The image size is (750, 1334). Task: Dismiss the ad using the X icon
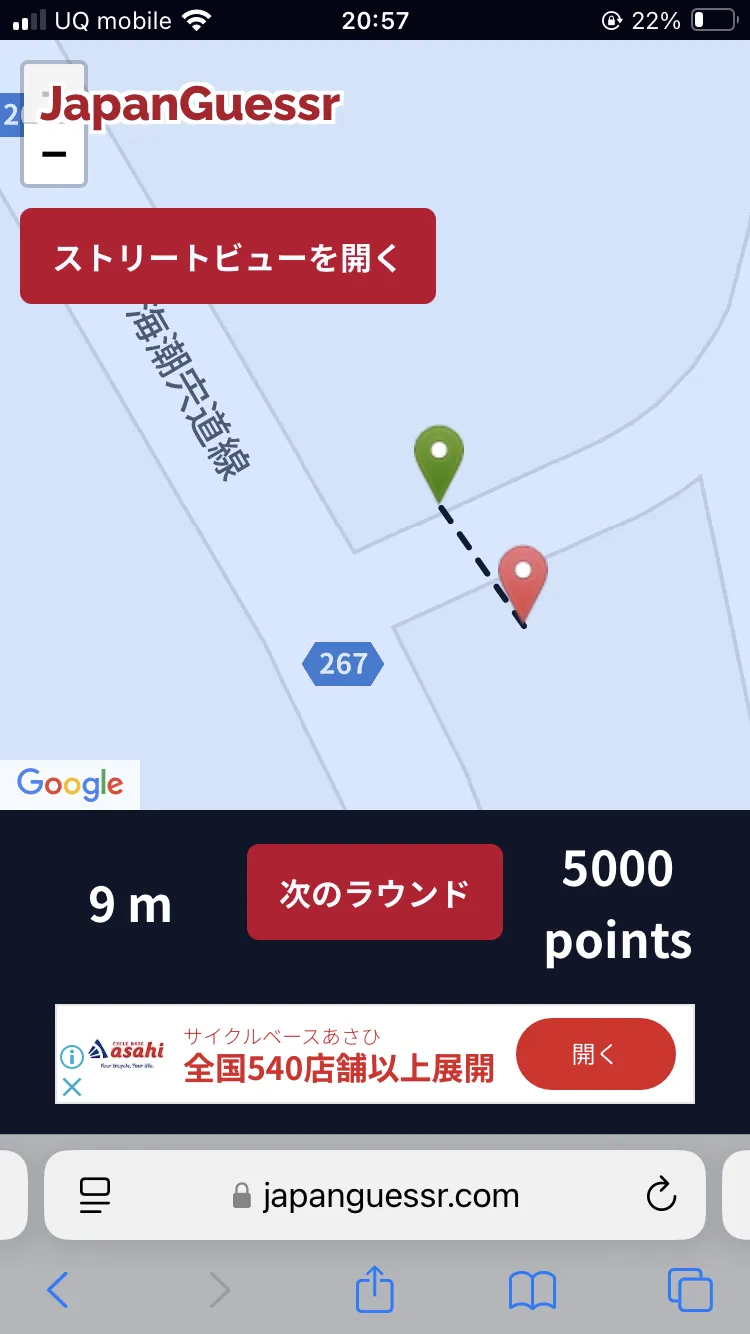pyautogui.click(x=72, y=1086)
